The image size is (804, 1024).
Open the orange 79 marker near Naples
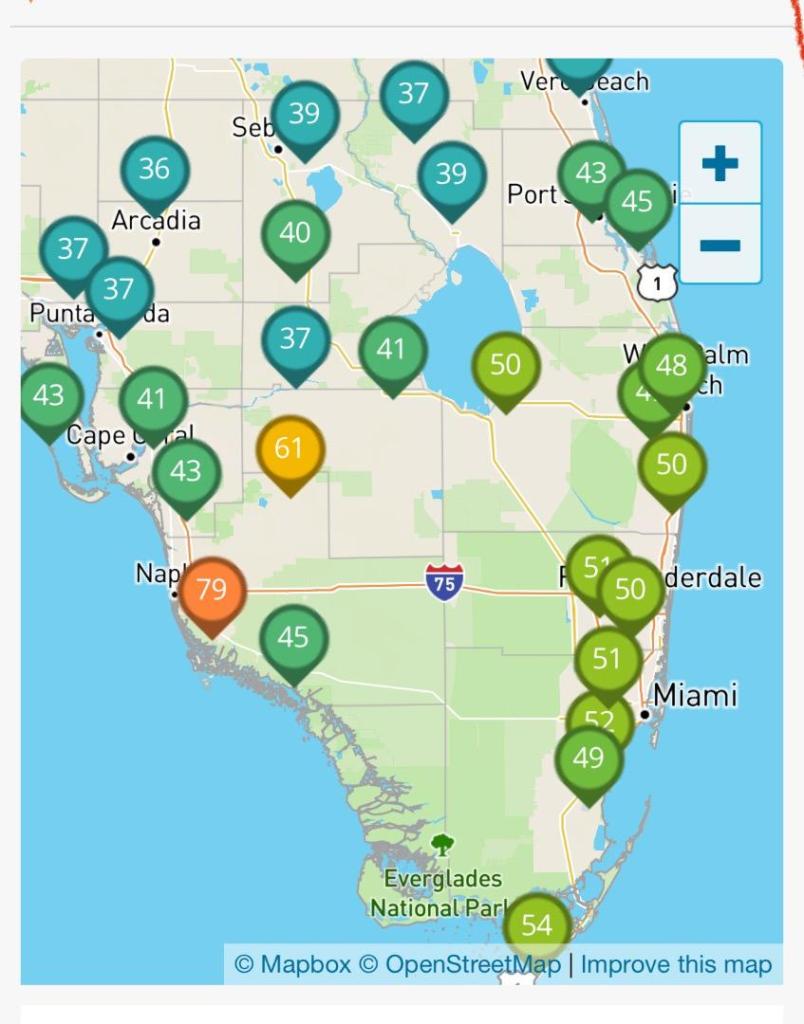tap(212, 590)
